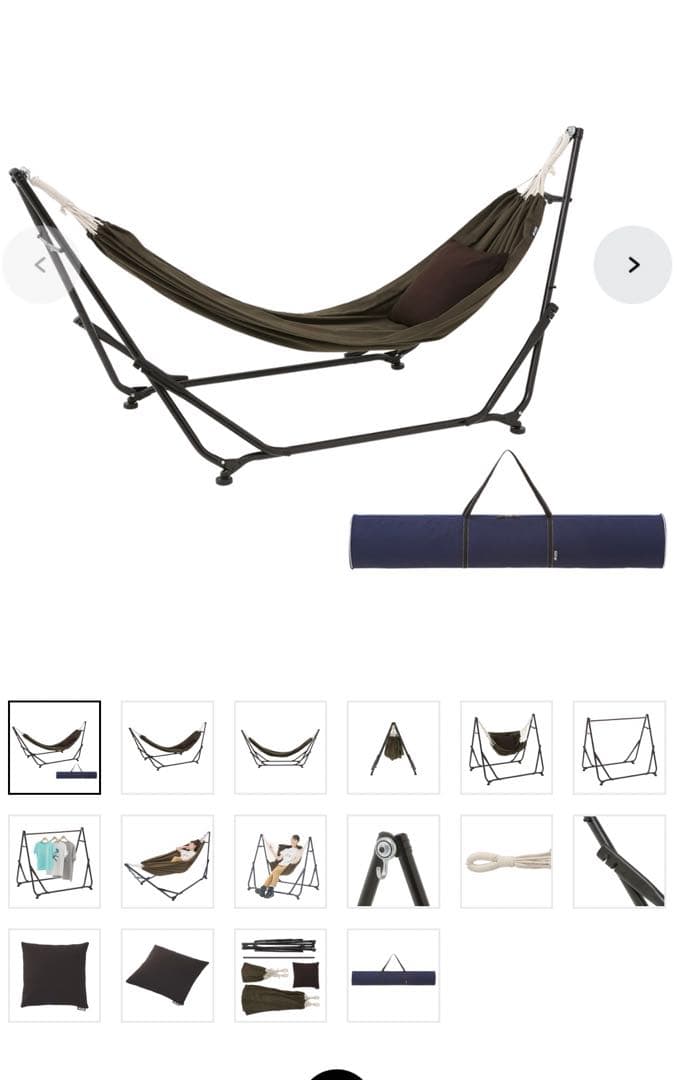Open the hammock chair mode thumbnail
This screenshot has width=677, height=1080.
(506, 748)
